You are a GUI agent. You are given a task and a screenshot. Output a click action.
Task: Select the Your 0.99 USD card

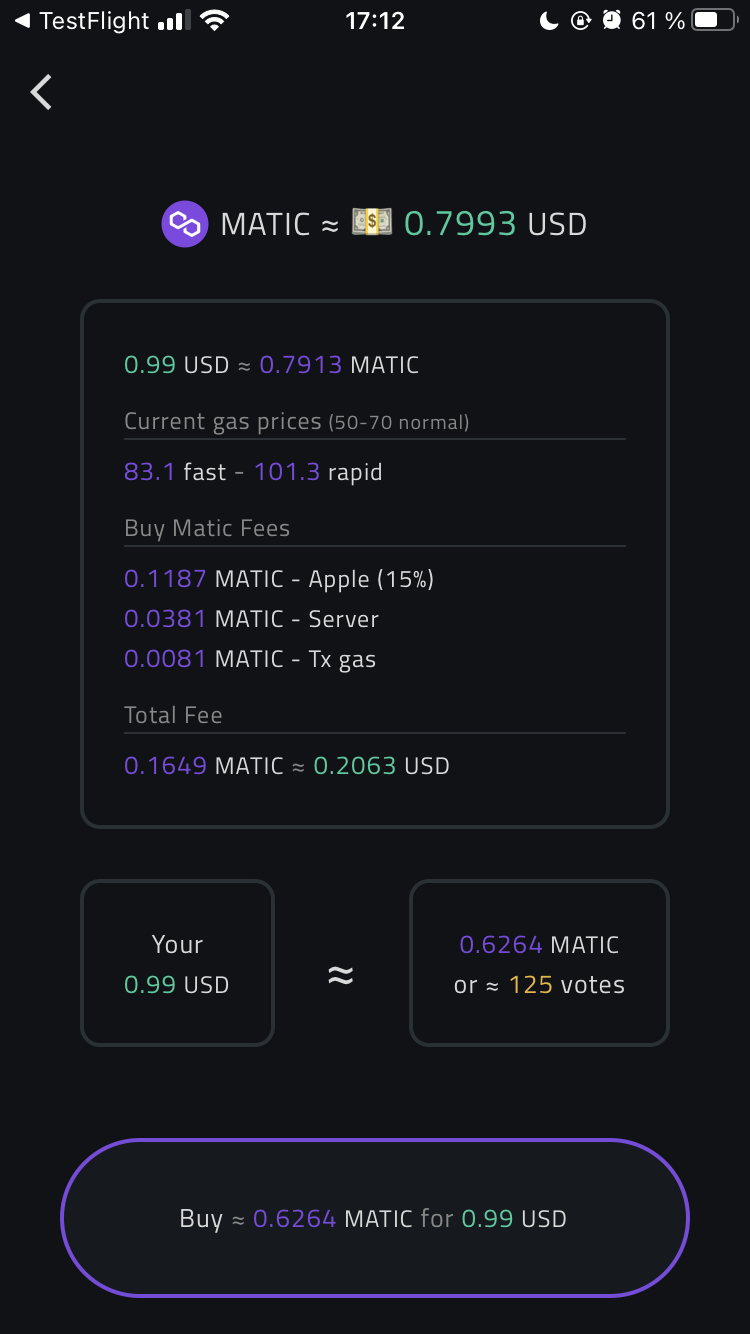click(x=177, y=963)
